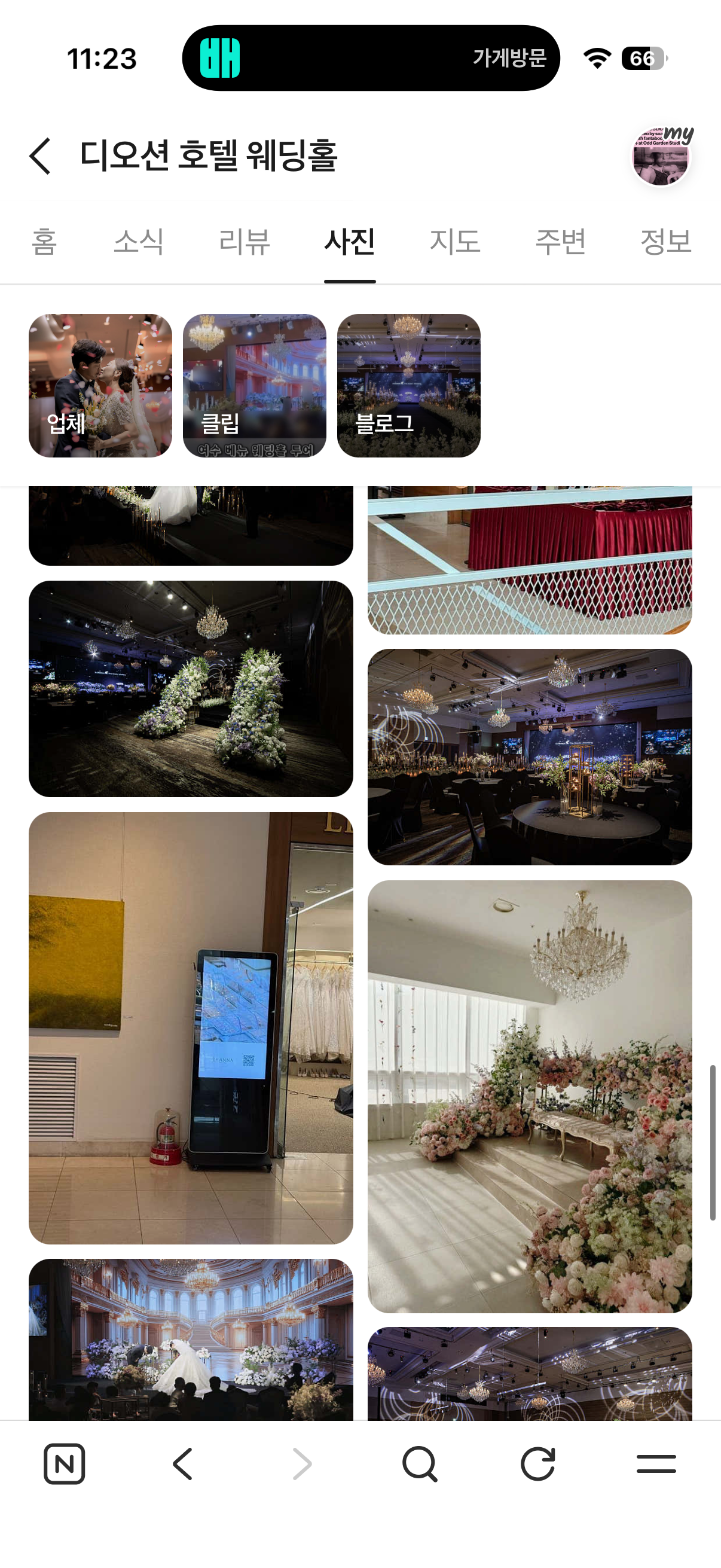
Task: Switch to the 홈 tab
Action: 44,242
